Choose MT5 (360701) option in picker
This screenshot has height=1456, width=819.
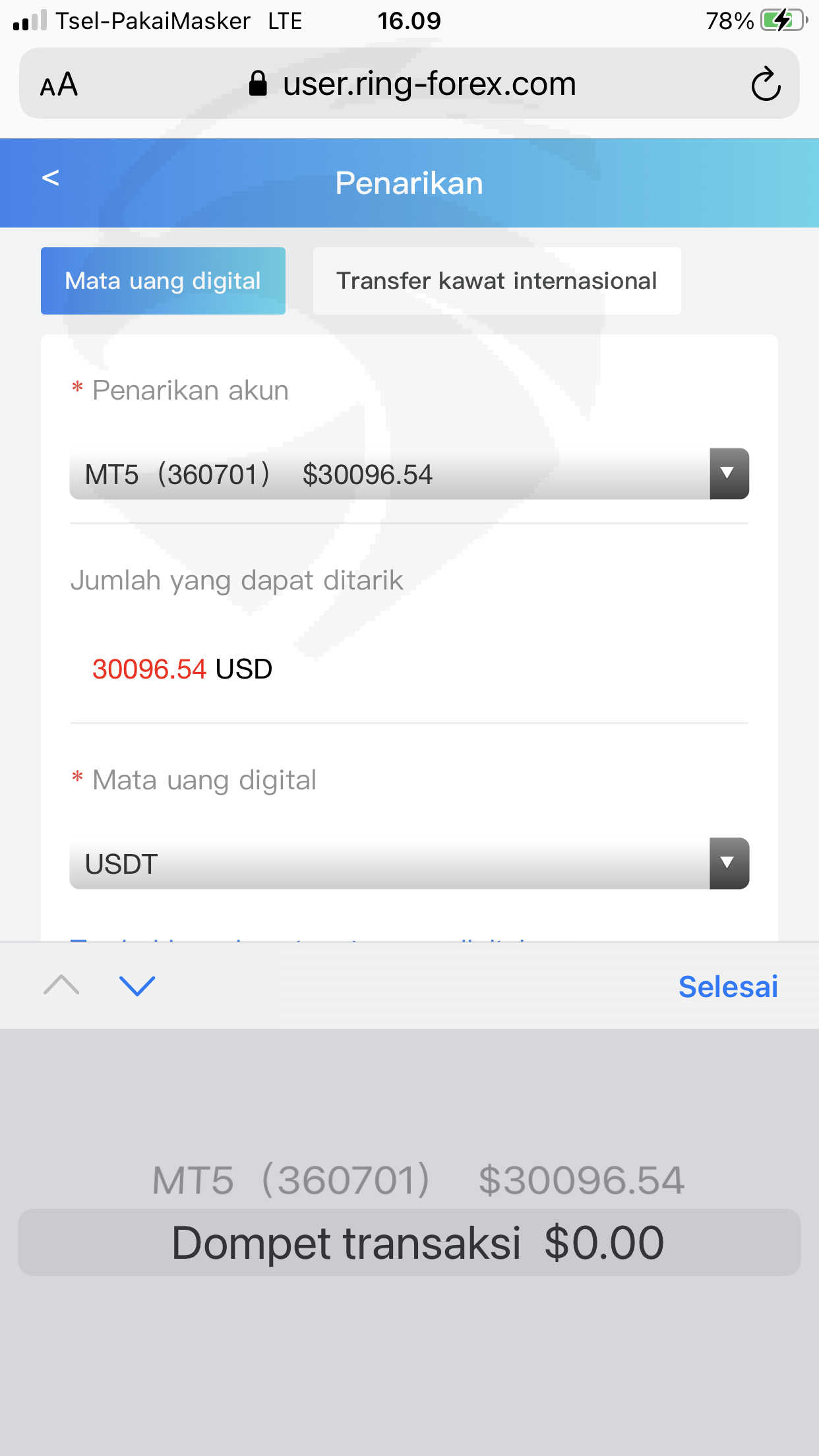418,1180
